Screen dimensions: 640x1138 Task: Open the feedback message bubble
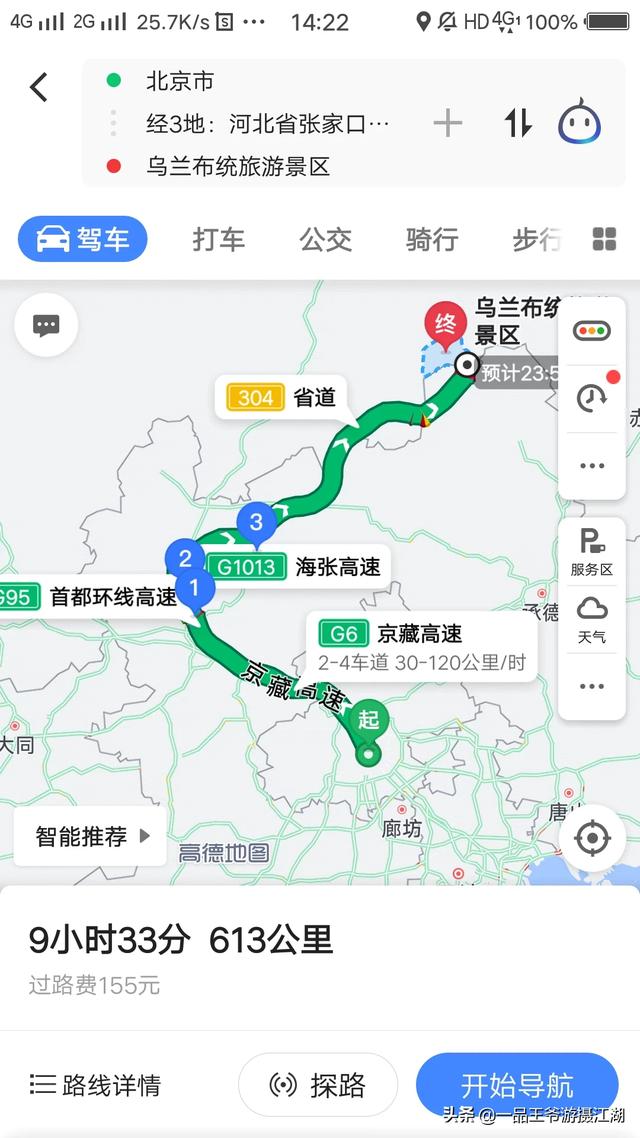(46, 325)
